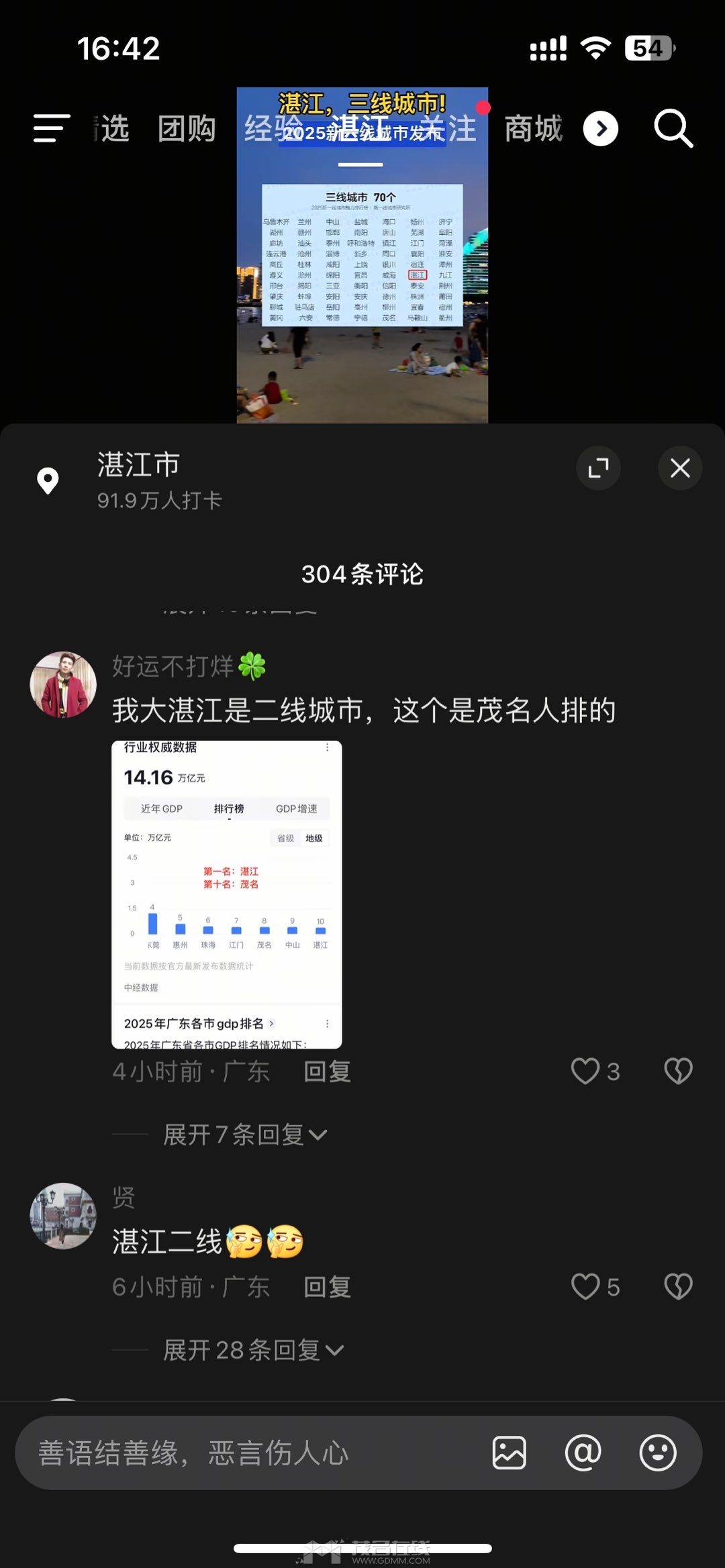Open the GDP screenshot in 好运不打烊's comment

227,894
